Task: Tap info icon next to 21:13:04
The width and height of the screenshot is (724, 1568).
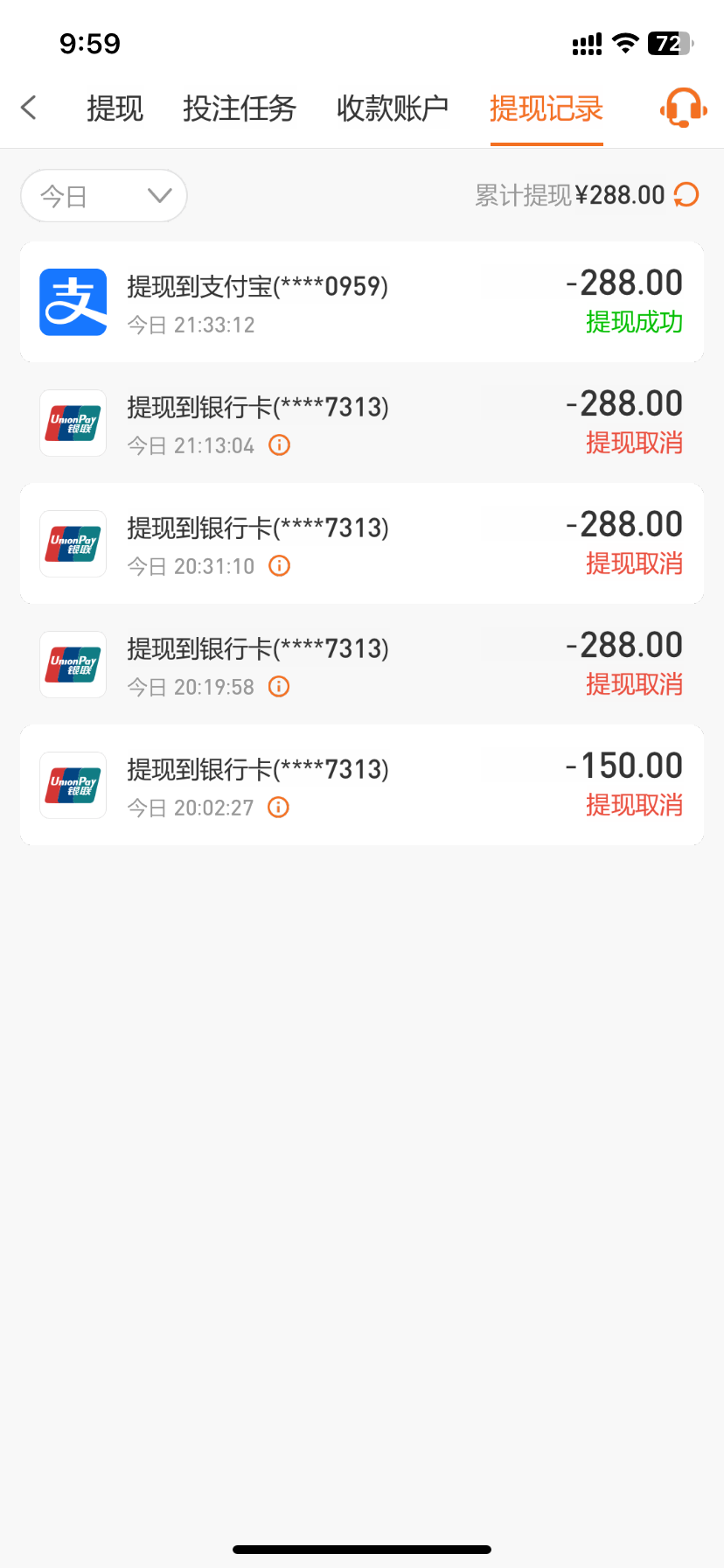Action: (279, 445)
